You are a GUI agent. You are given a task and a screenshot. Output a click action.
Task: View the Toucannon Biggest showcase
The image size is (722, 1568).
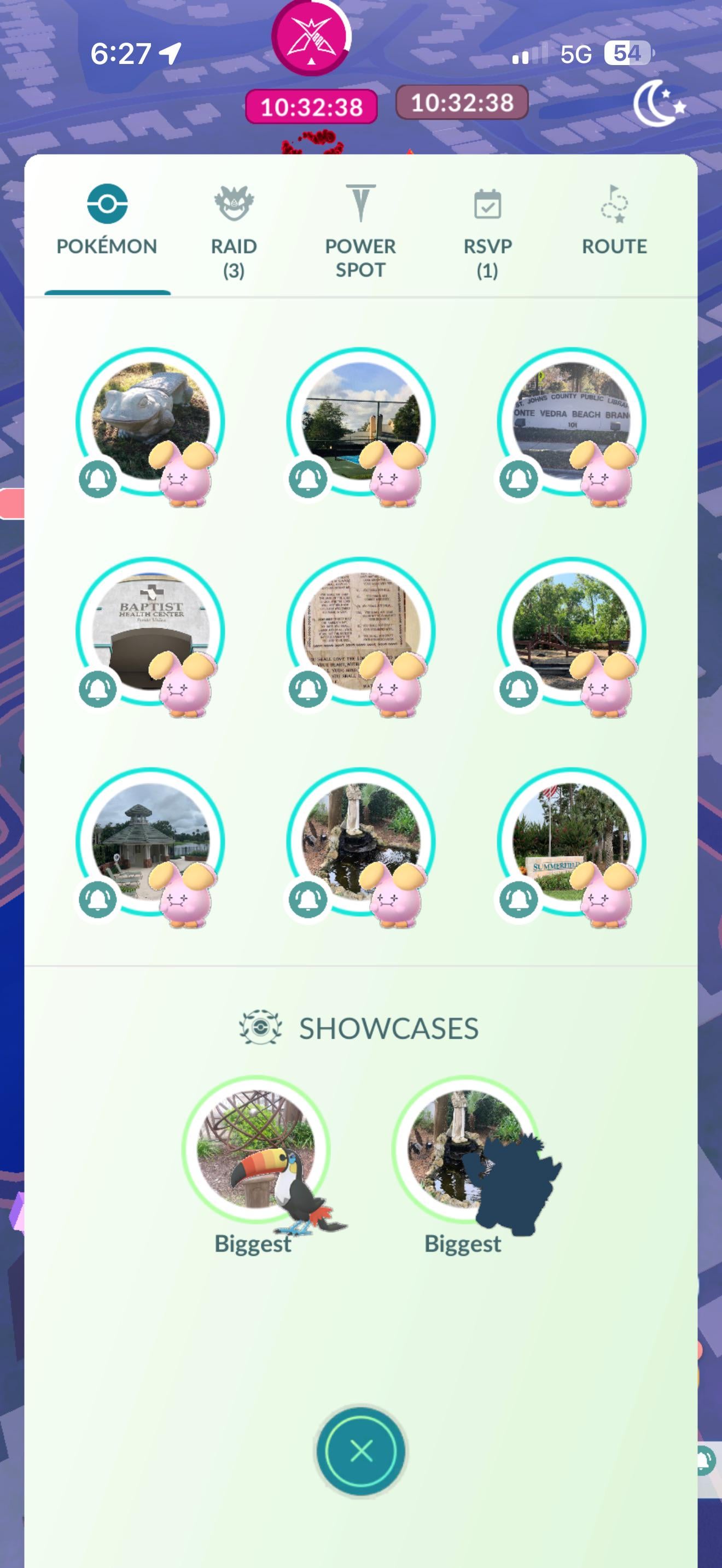[257, 1155]
